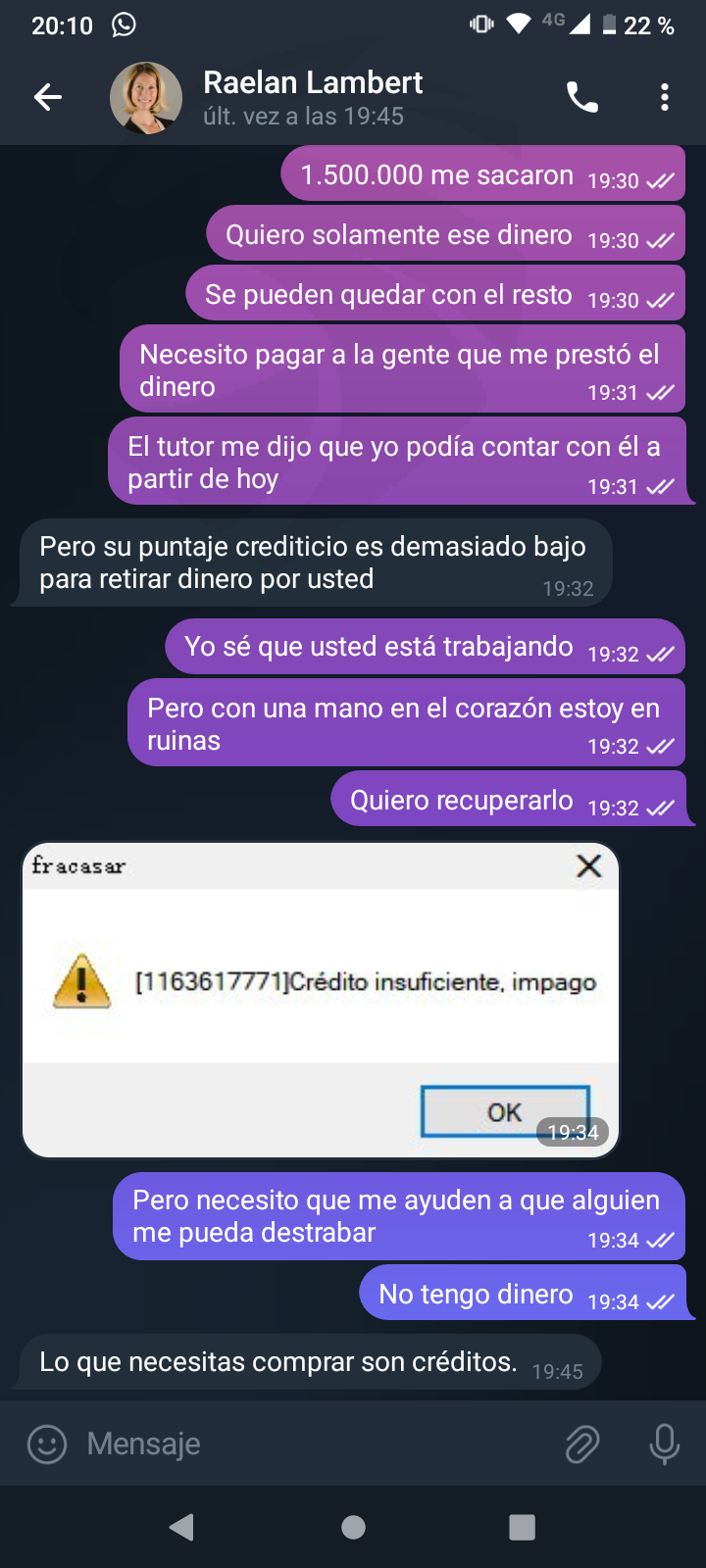Focus the Mensaje text field
Image resolution: width=706 pixels, height=1568 pixels.
coord(314,1444)
